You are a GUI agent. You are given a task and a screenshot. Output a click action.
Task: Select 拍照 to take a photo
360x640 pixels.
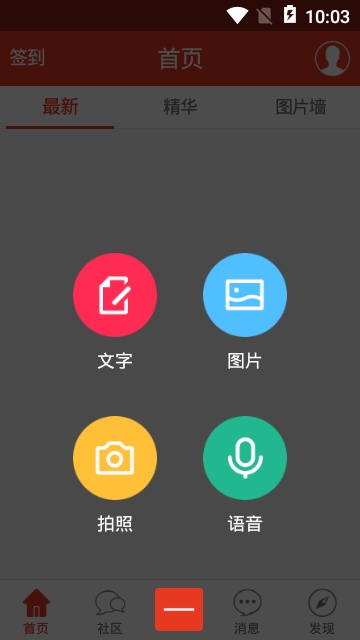(115, 458)
